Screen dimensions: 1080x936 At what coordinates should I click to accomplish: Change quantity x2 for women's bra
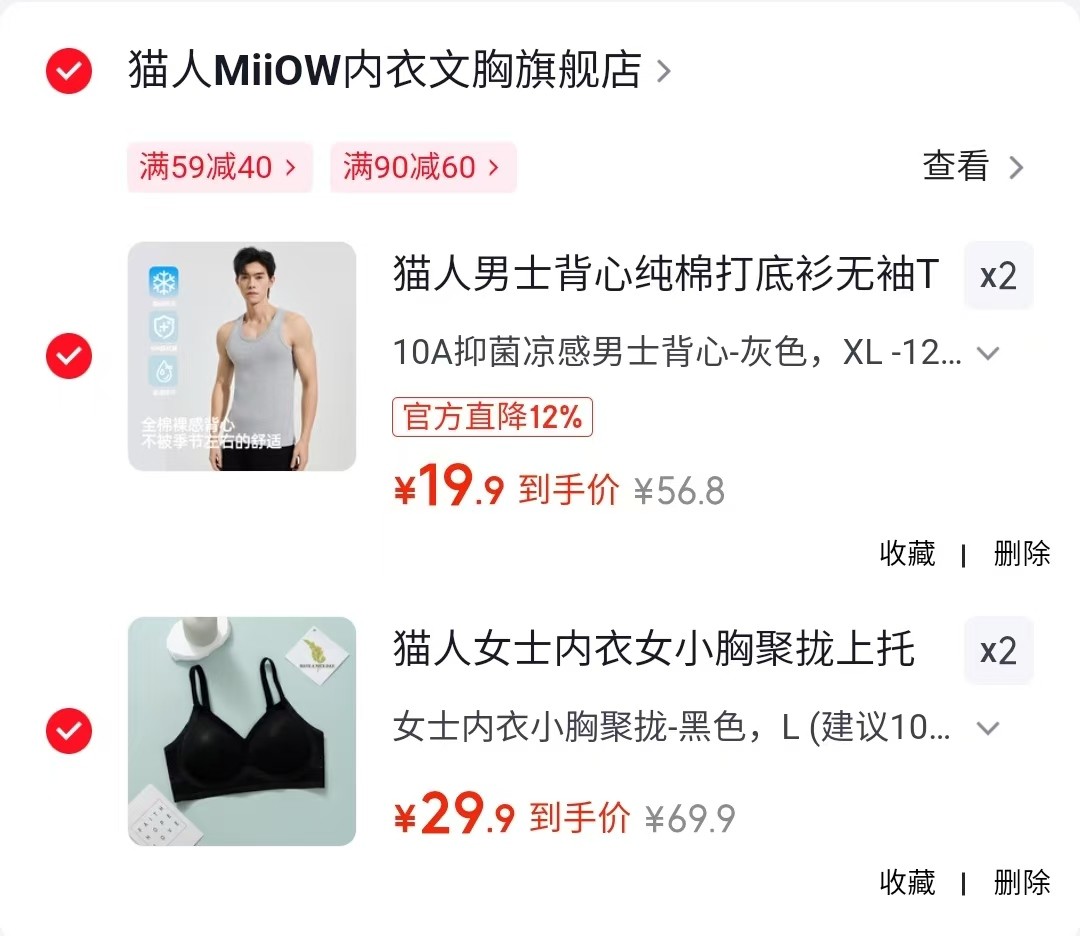[998, 651]
